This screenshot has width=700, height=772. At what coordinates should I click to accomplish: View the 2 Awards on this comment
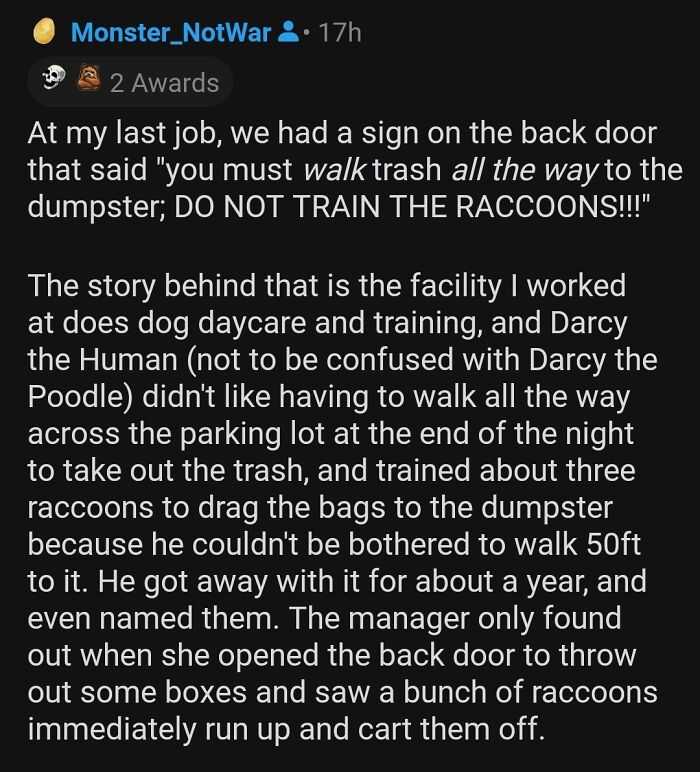coord(132,82)
